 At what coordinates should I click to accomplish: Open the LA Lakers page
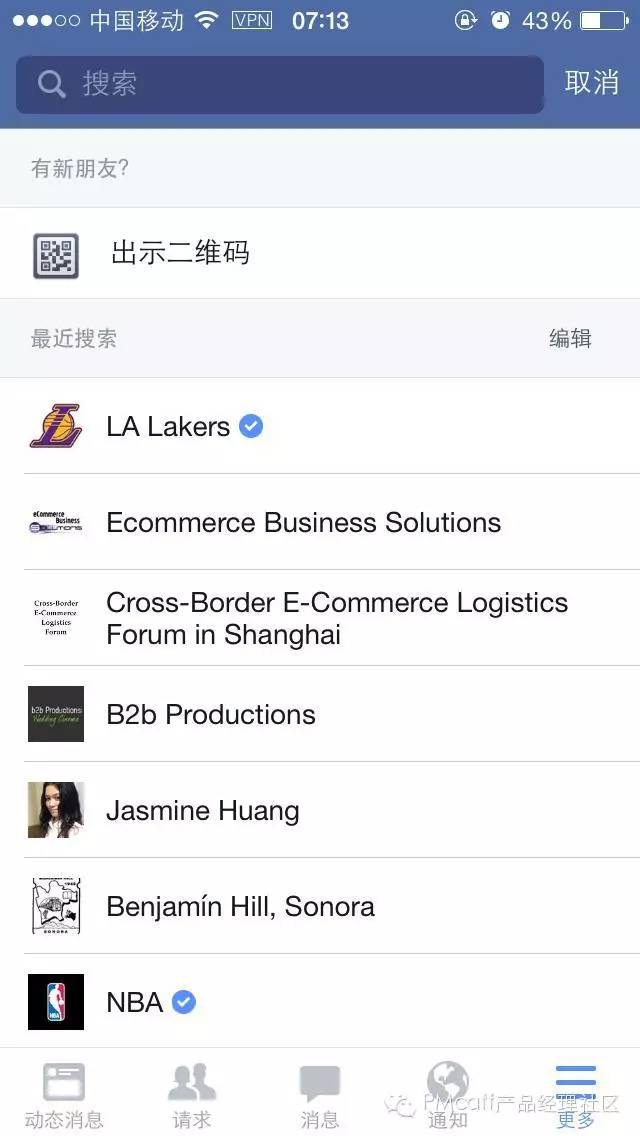point(168,426)
